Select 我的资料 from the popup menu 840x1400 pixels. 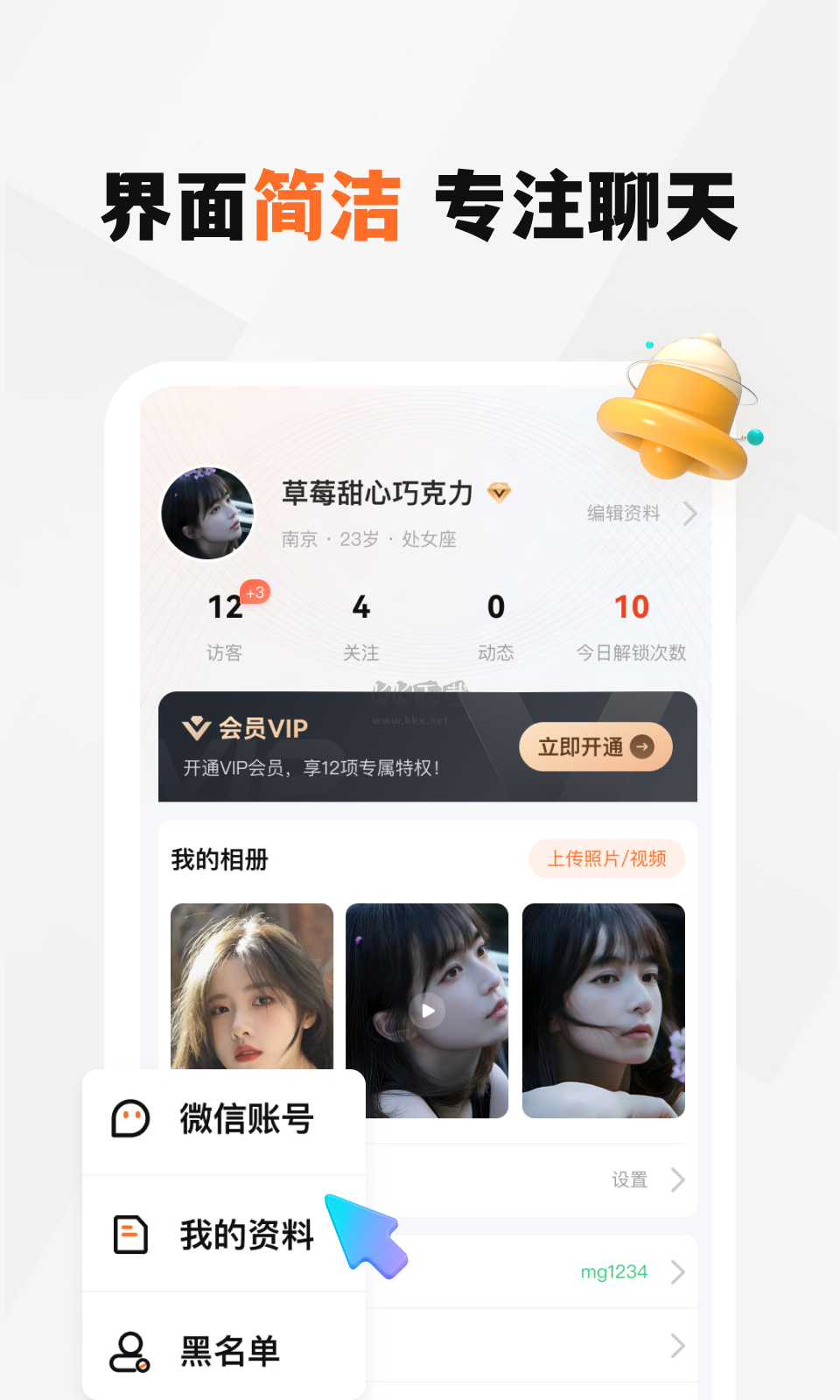coord(245,1235)
